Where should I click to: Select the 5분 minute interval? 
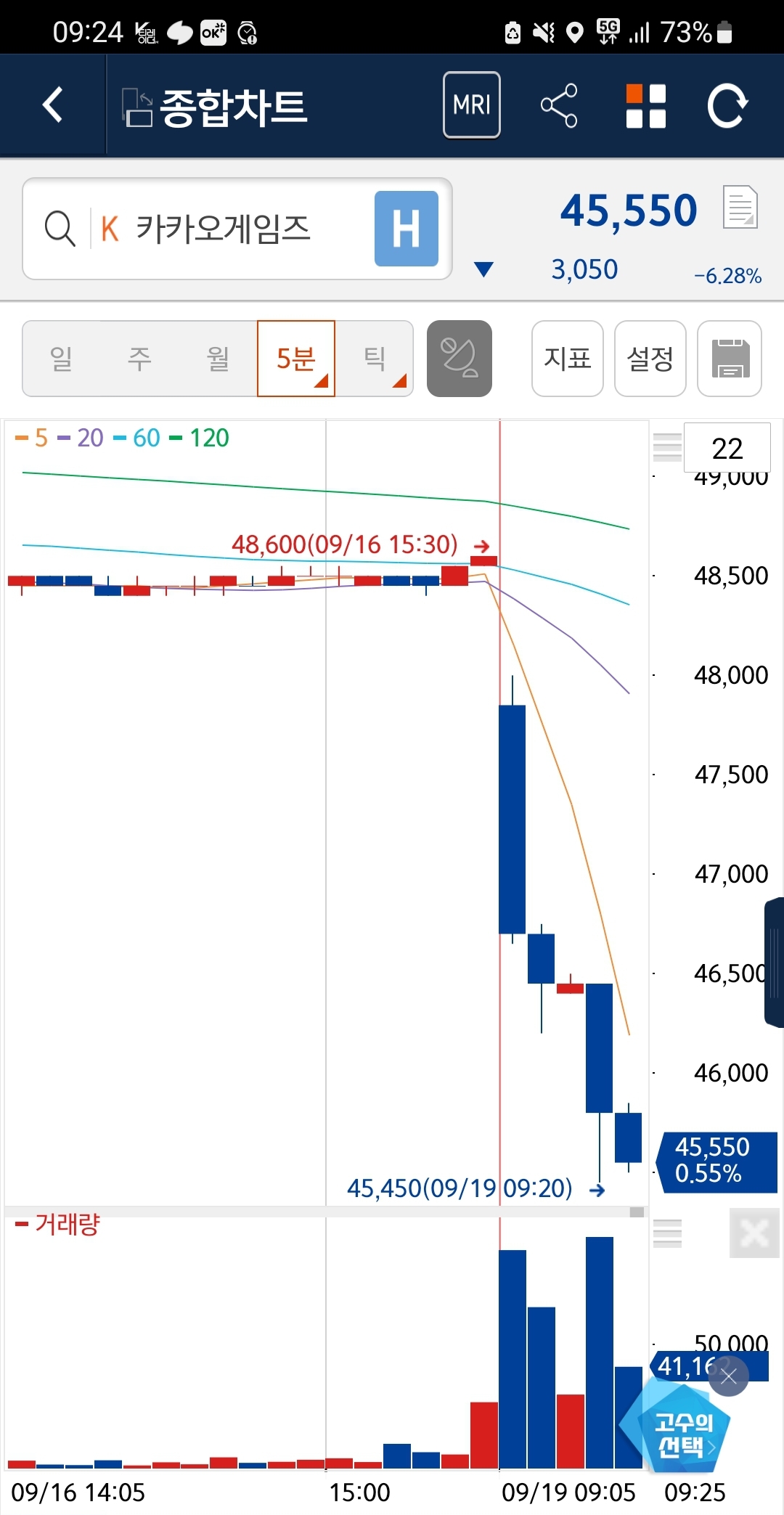click(296, 359)
